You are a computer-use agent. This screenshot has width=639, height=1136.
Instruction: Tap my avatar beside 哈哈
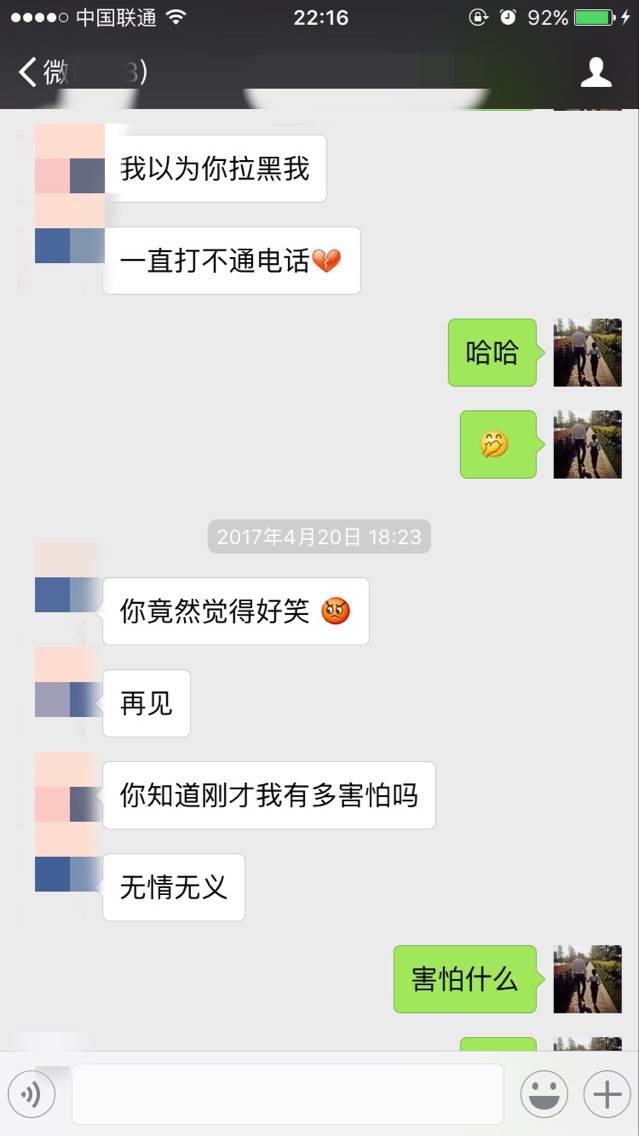tap(587, 352)
